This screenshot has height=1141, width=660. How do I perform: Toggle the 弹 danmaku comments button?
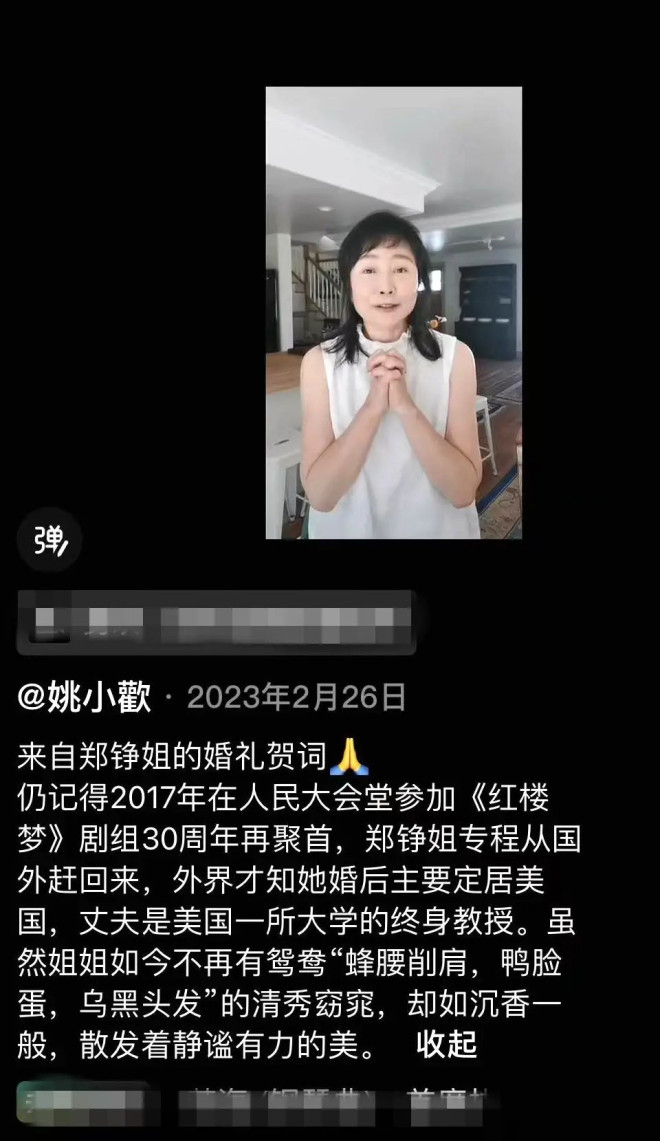tap(50, 541)
